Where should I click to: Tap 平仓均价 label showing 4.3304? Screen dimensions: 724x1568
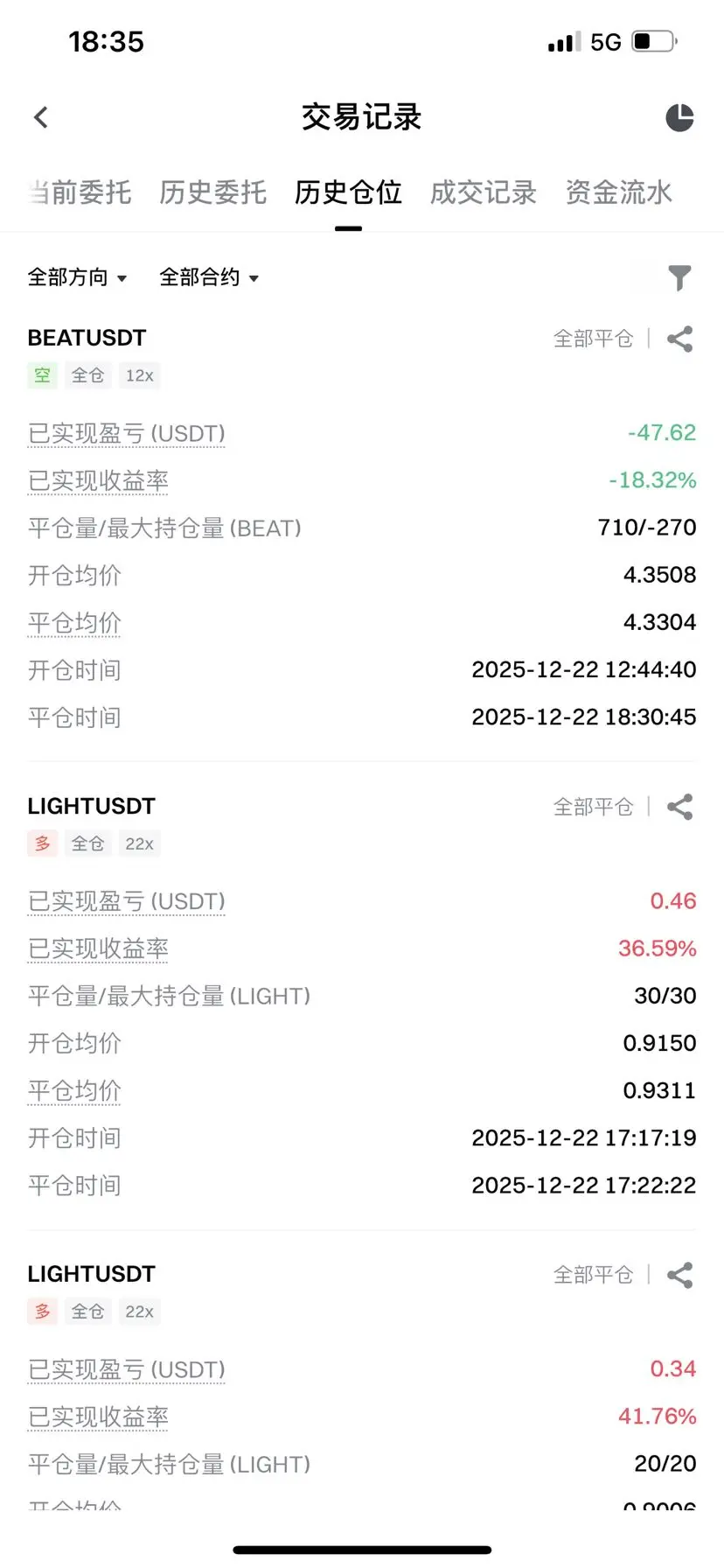click(74, 623)
